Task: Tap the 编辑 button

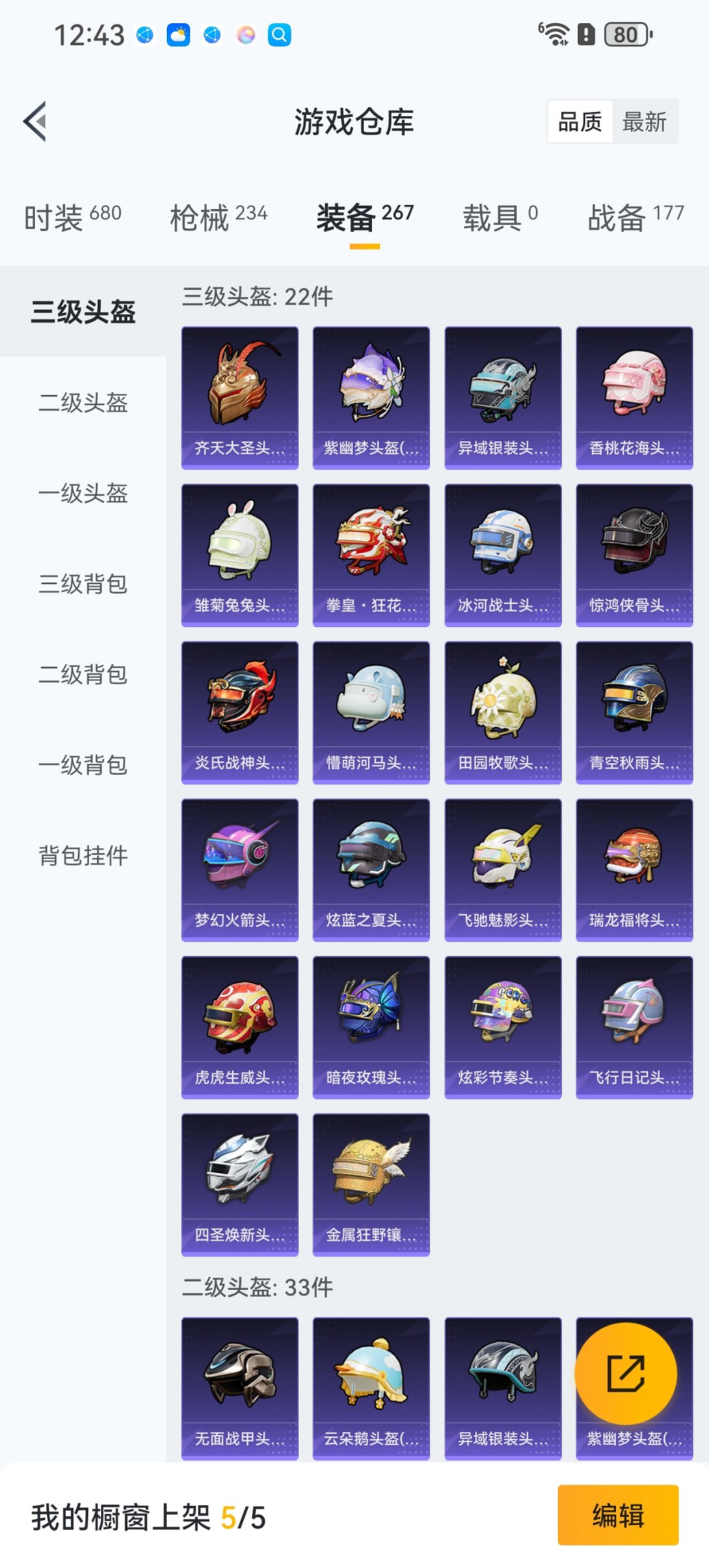Action: pos(617,1515)
